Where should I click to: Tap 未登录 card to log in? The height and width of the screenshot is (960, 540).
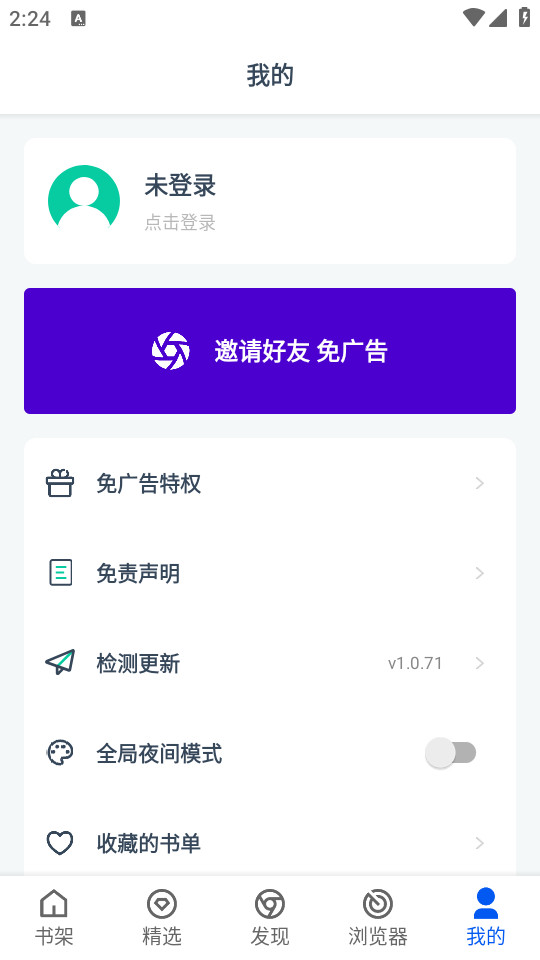tap(269, 201)
